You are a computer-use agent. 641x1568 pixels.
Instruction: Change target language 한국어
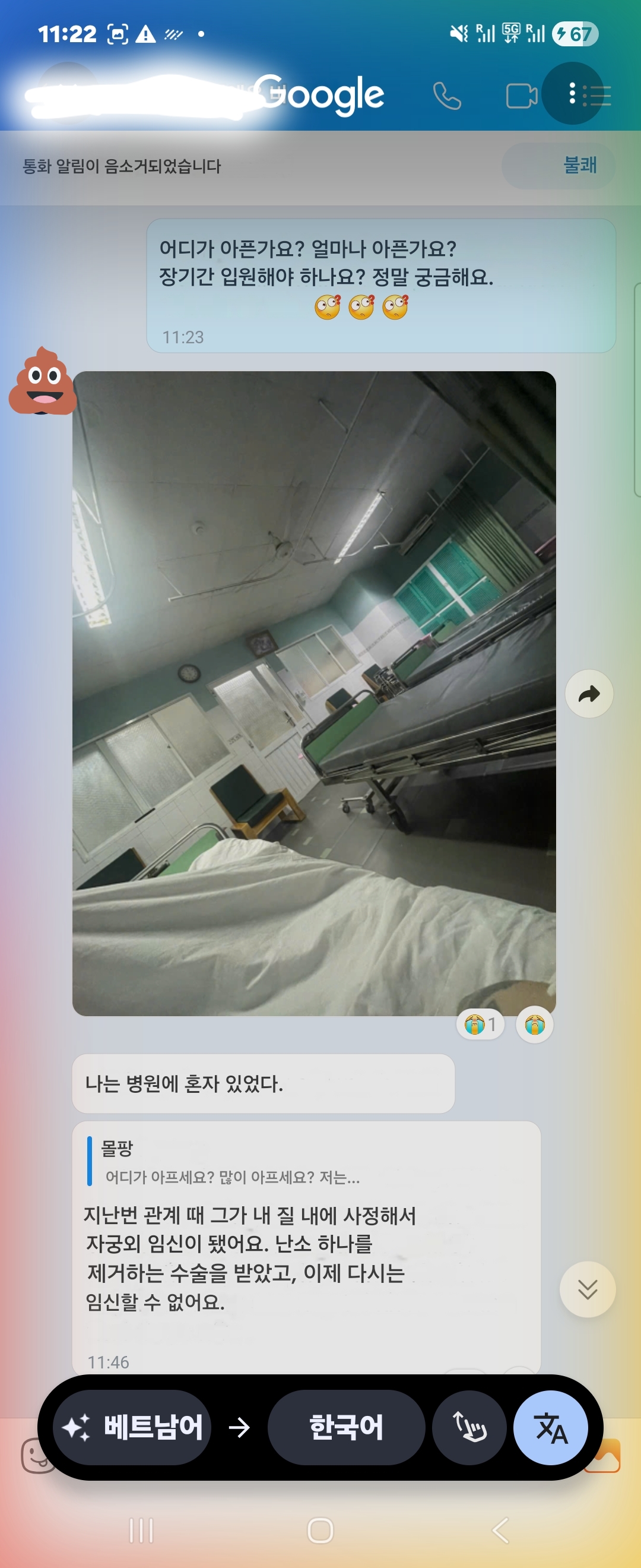[x=345, y=1427]
